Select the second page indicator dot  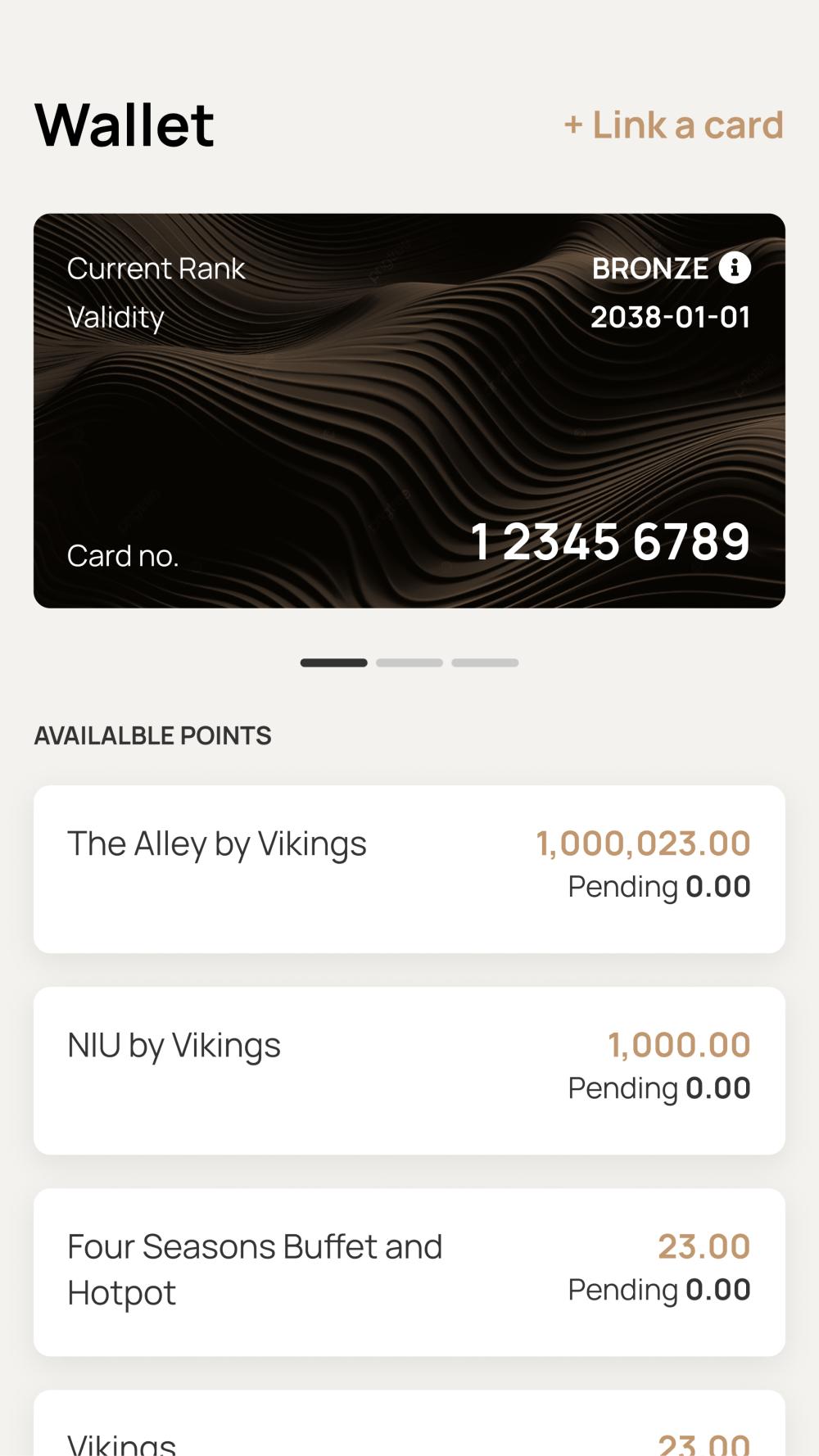click(x=409, y=662)
